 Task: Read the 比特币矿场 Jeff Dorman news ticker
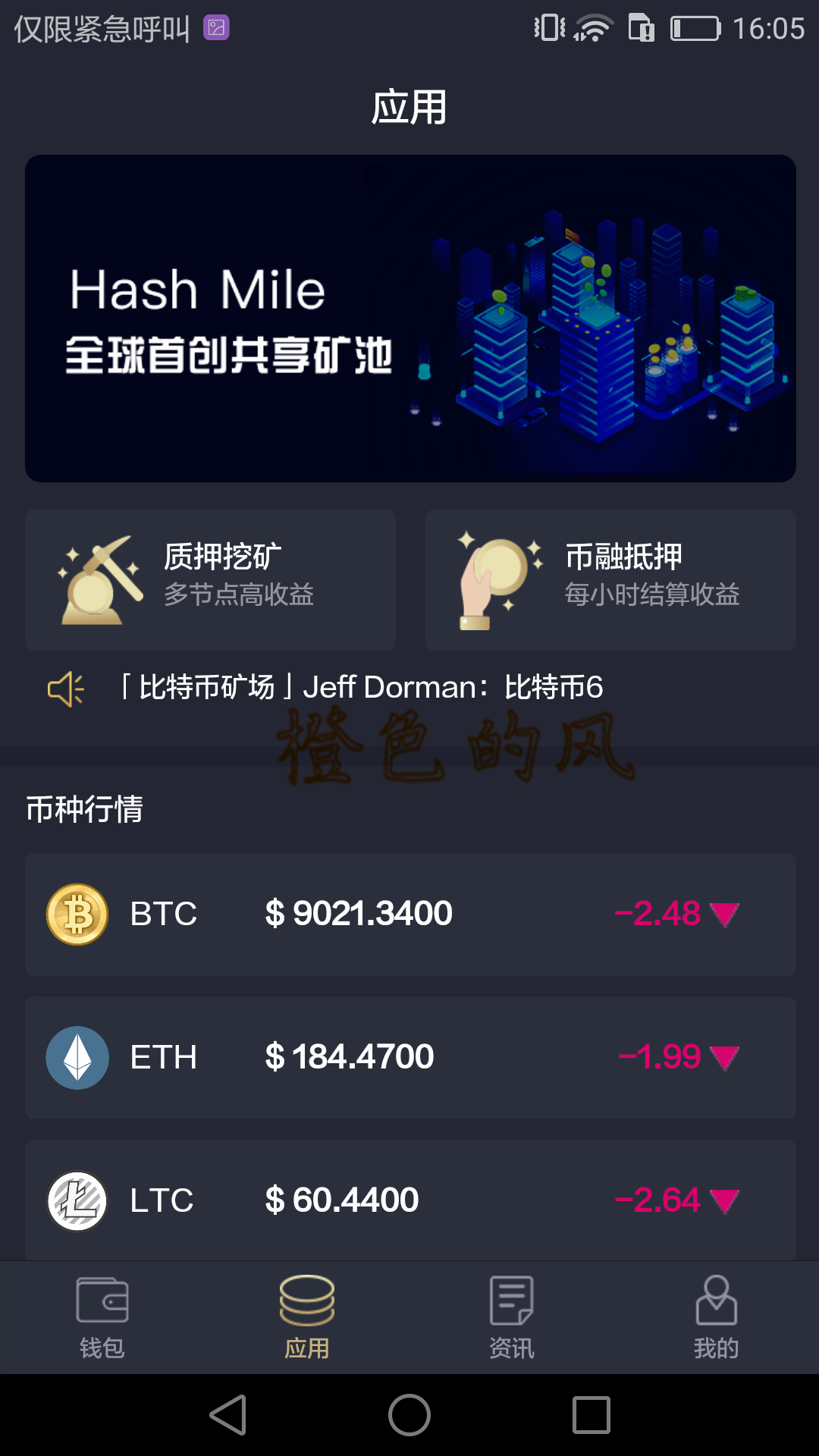click(x=362, y=688)
